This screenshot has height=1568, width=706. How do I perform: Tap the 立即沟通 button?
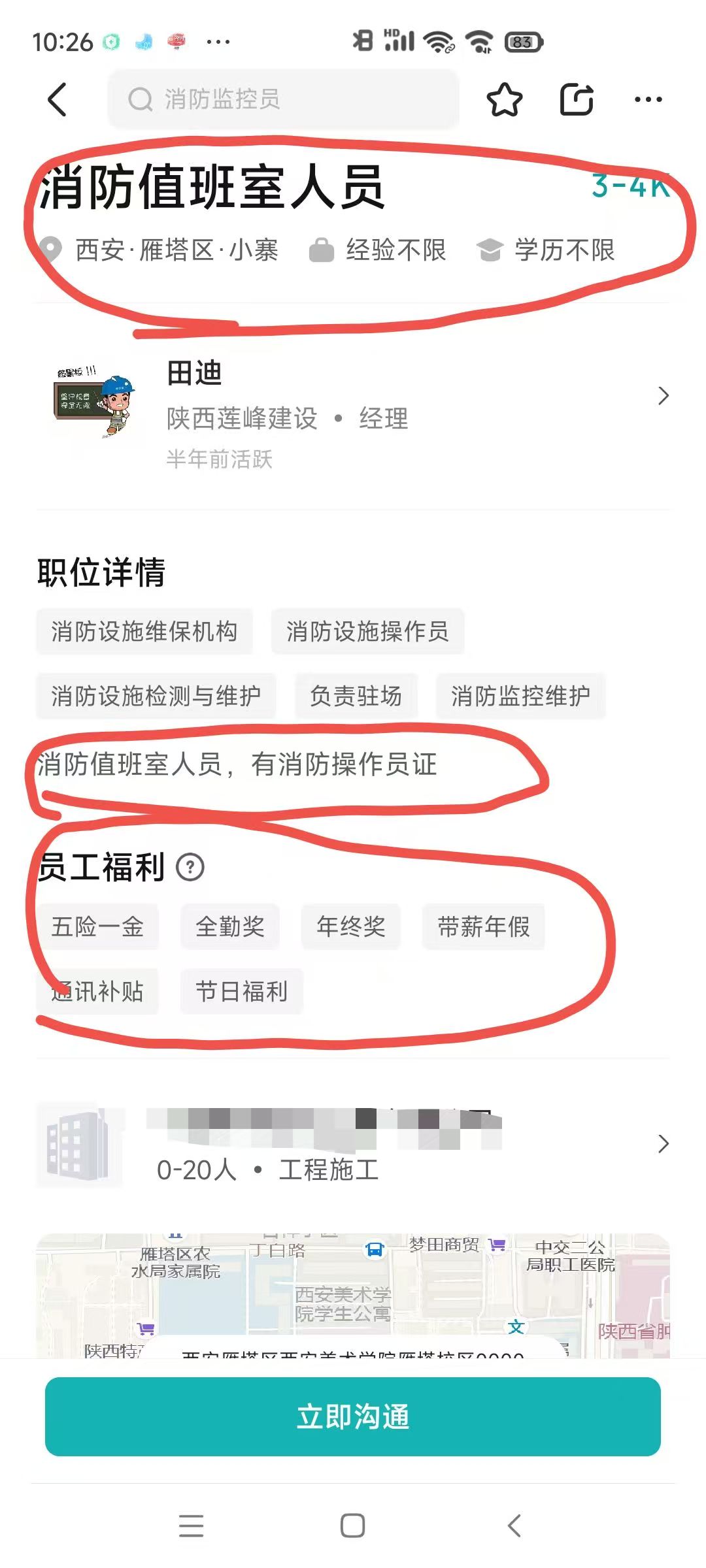[353, 1416]
